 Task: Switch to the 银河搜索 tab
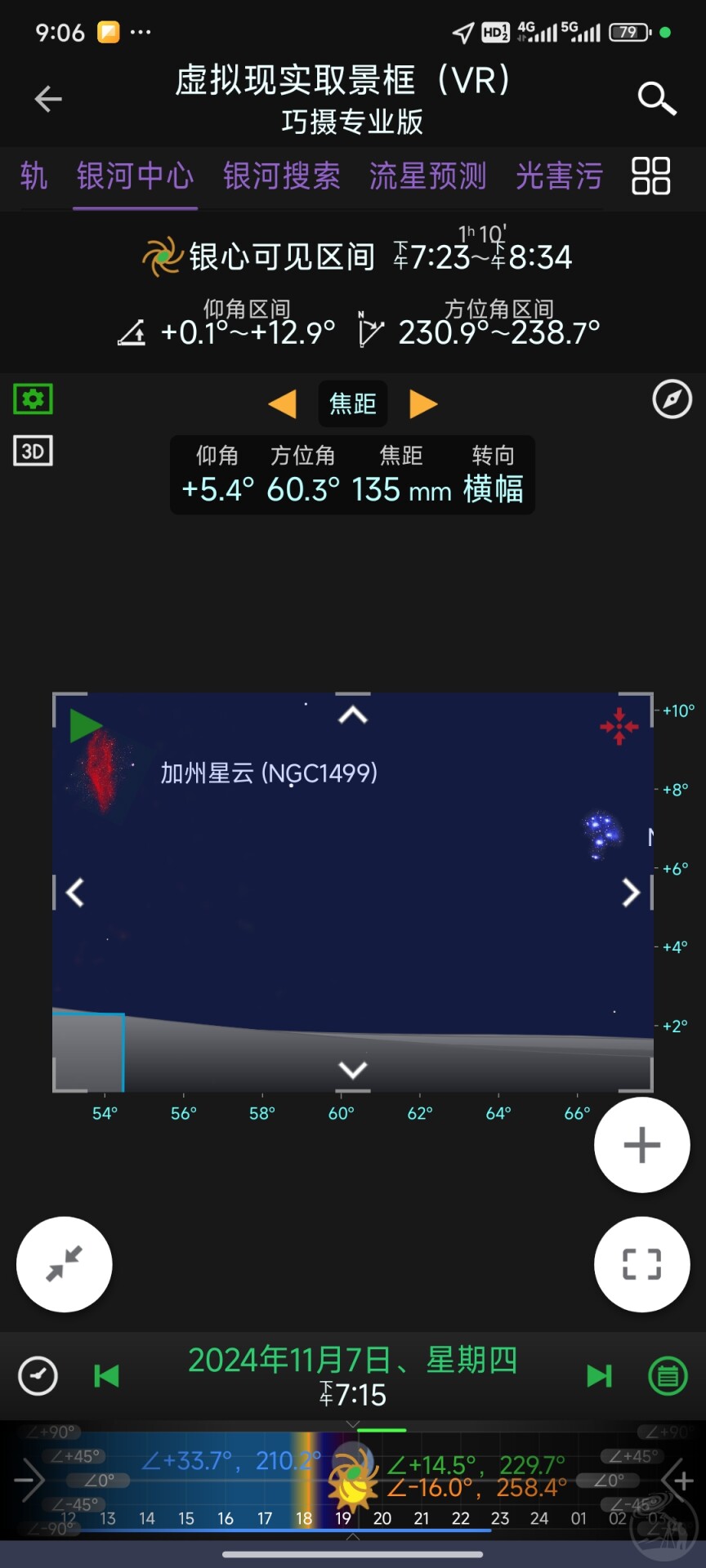(x=282, y=176)
